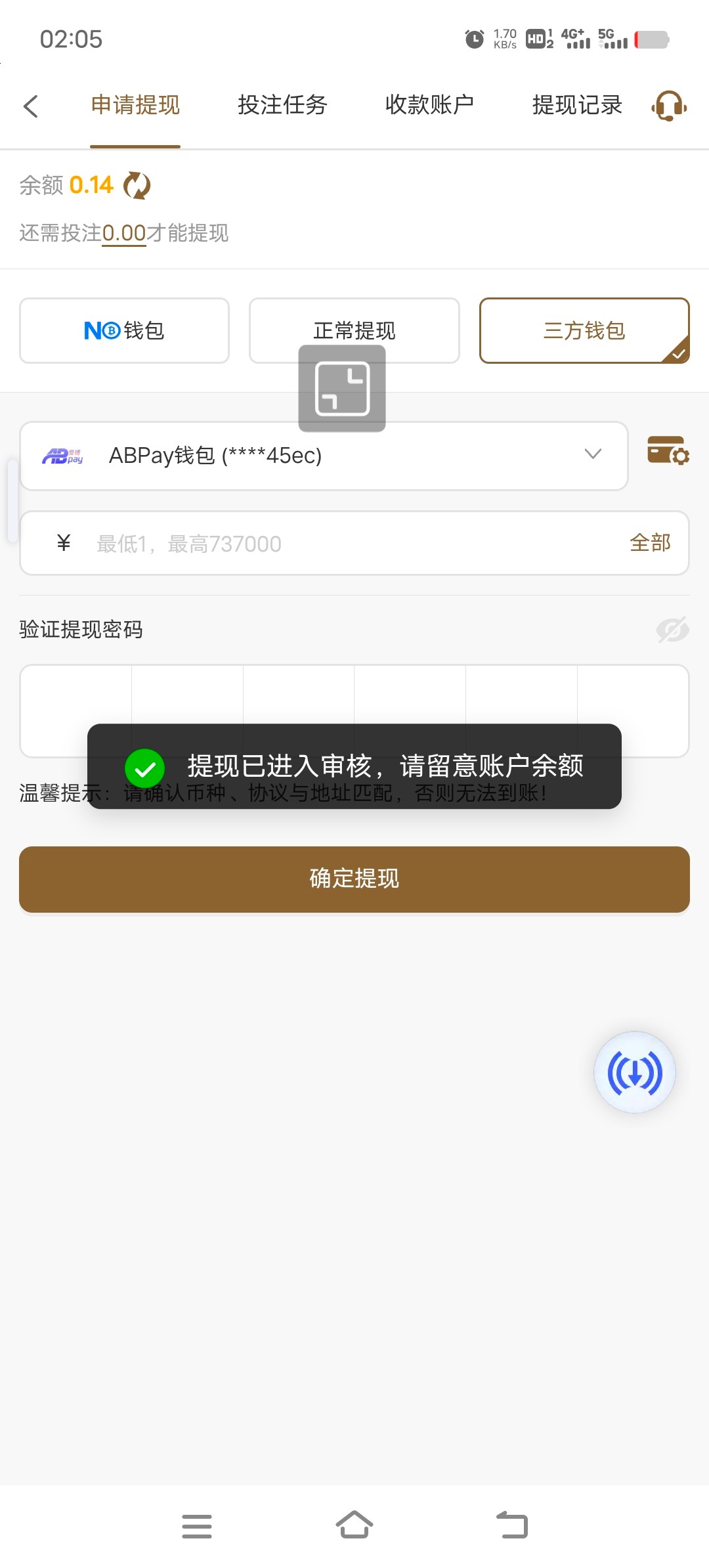709x1568 pixels.
Task: Go to the system home screen
Action: pos(354,1525)
